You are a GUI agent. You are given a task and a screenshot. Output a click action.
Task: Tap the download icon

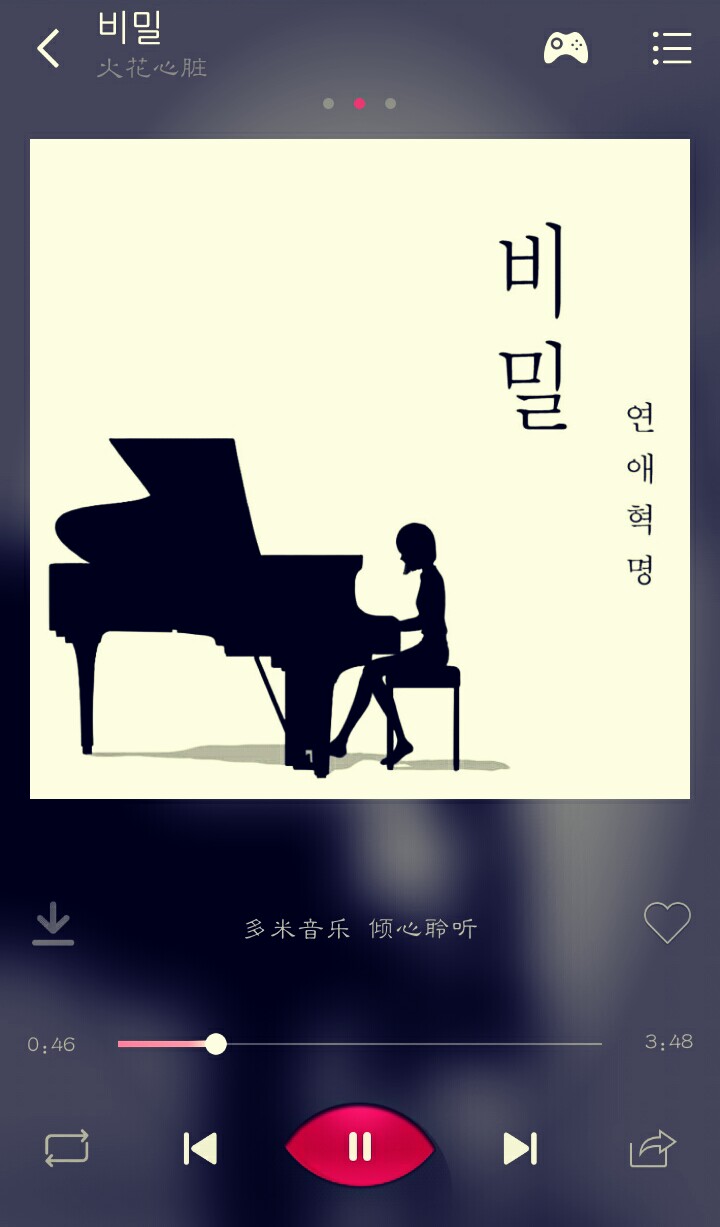(53, 923)
